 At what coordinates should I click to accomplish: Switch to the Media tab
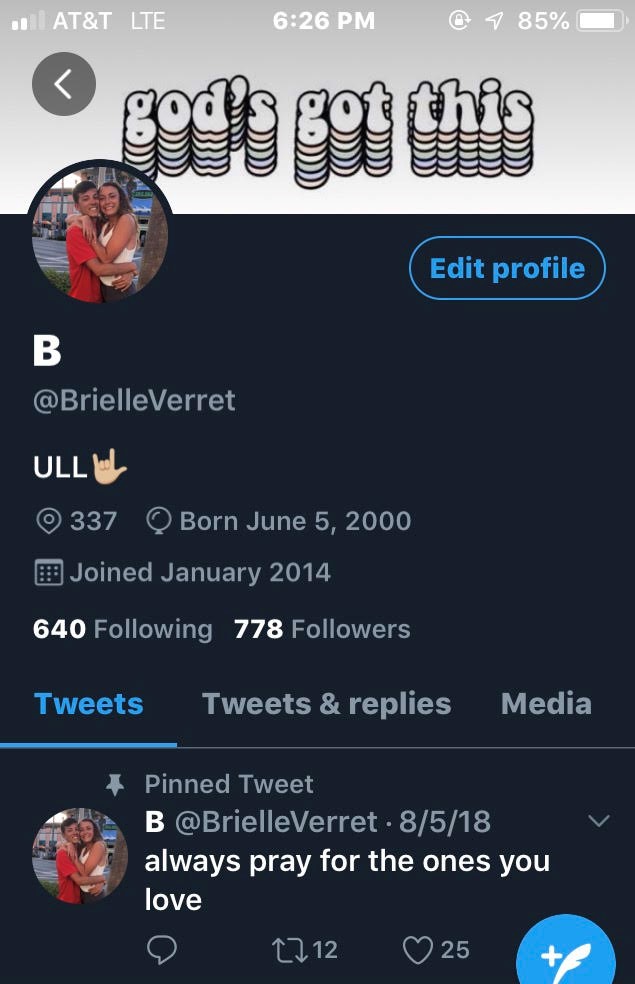546,703
